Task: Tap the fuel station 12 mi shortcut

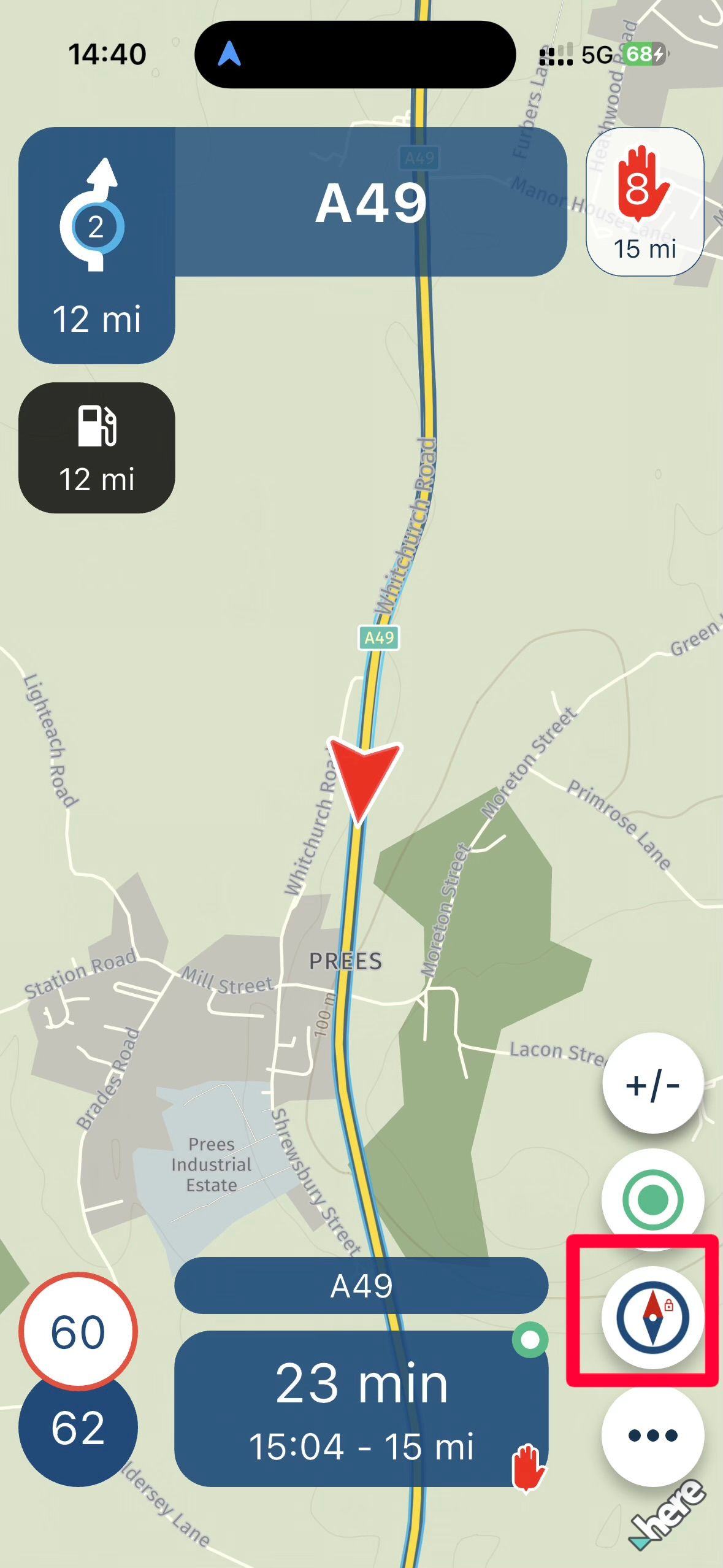Action: (x=97, y=448)
